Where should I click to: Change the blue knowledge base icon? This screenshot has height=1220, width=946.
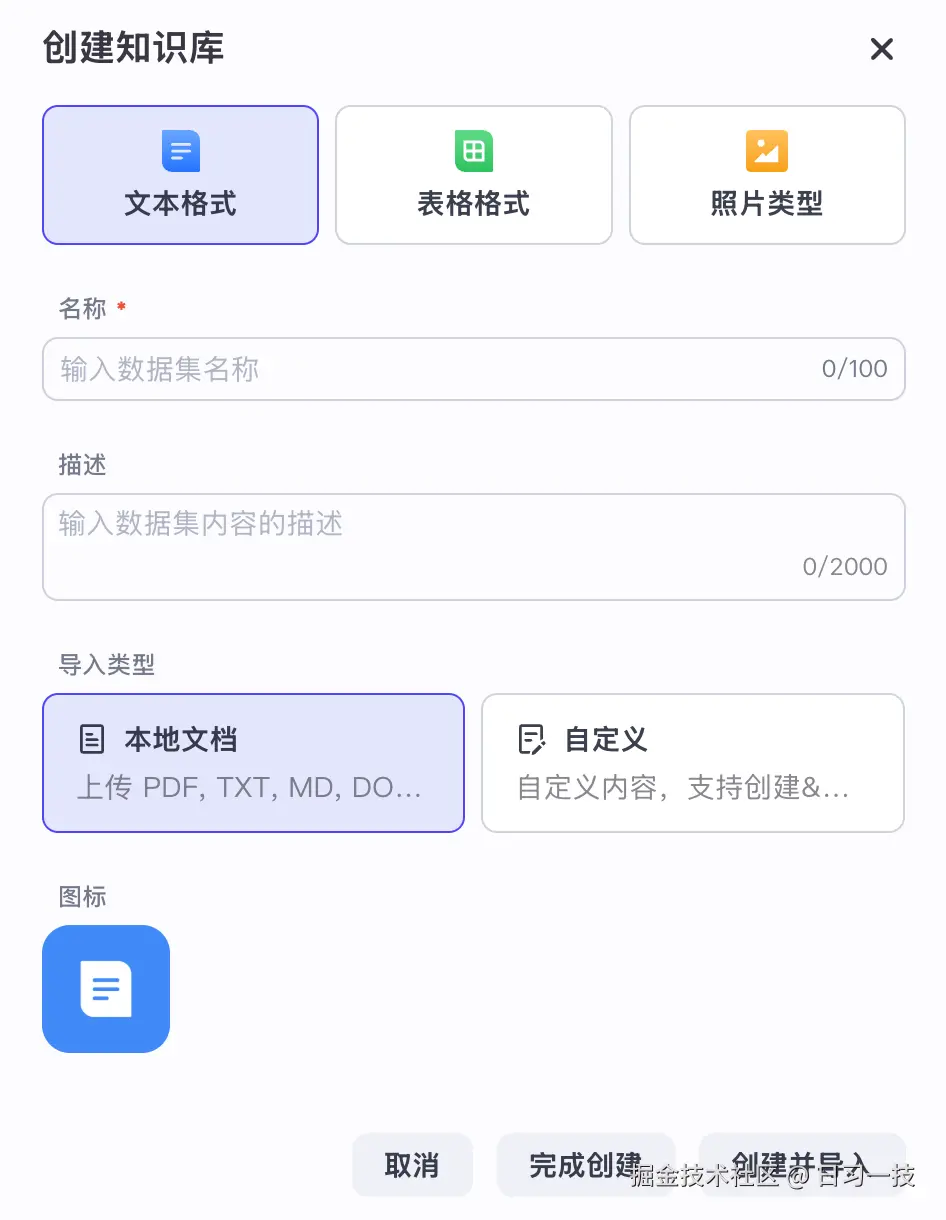click(106, 989)
